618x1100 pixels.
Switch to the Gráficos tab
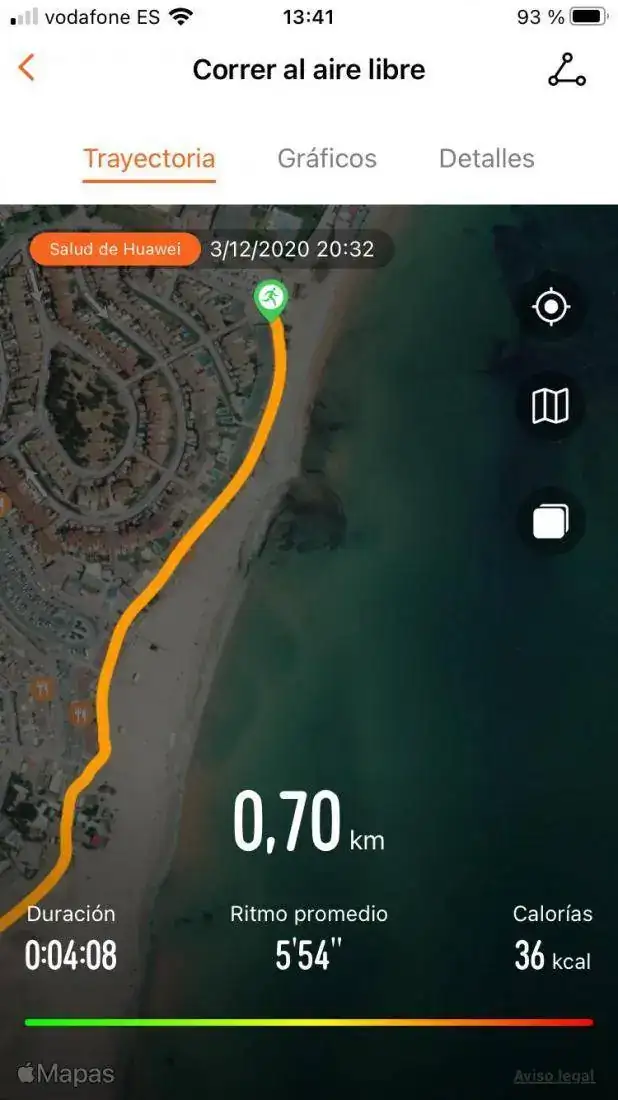coord(327,158)
